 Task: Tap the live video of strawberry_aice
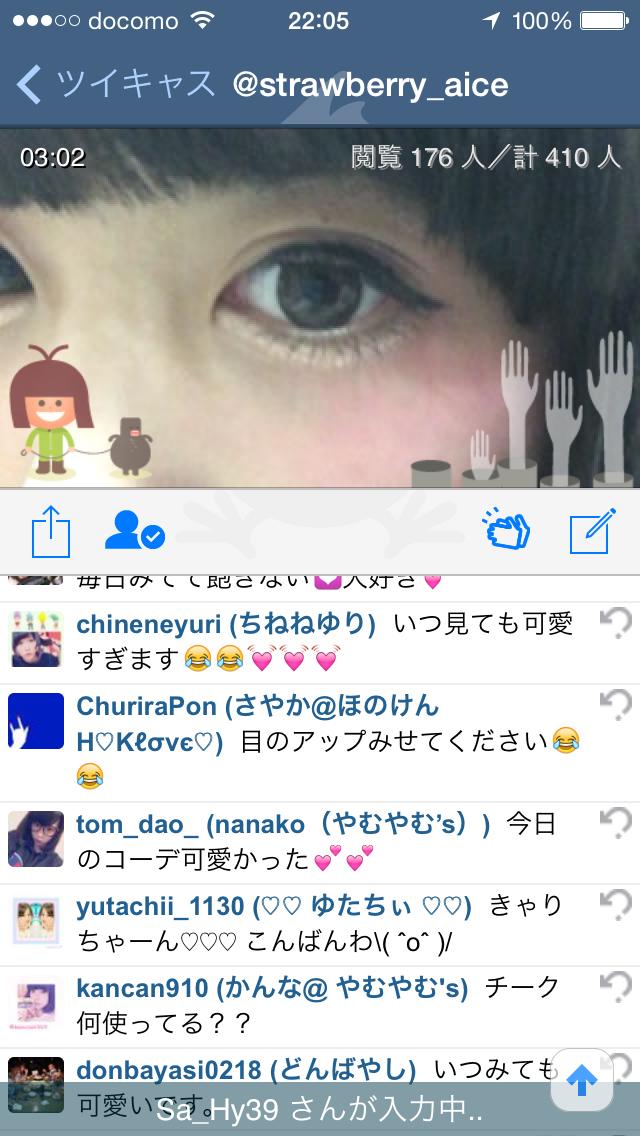coord(320,300)
